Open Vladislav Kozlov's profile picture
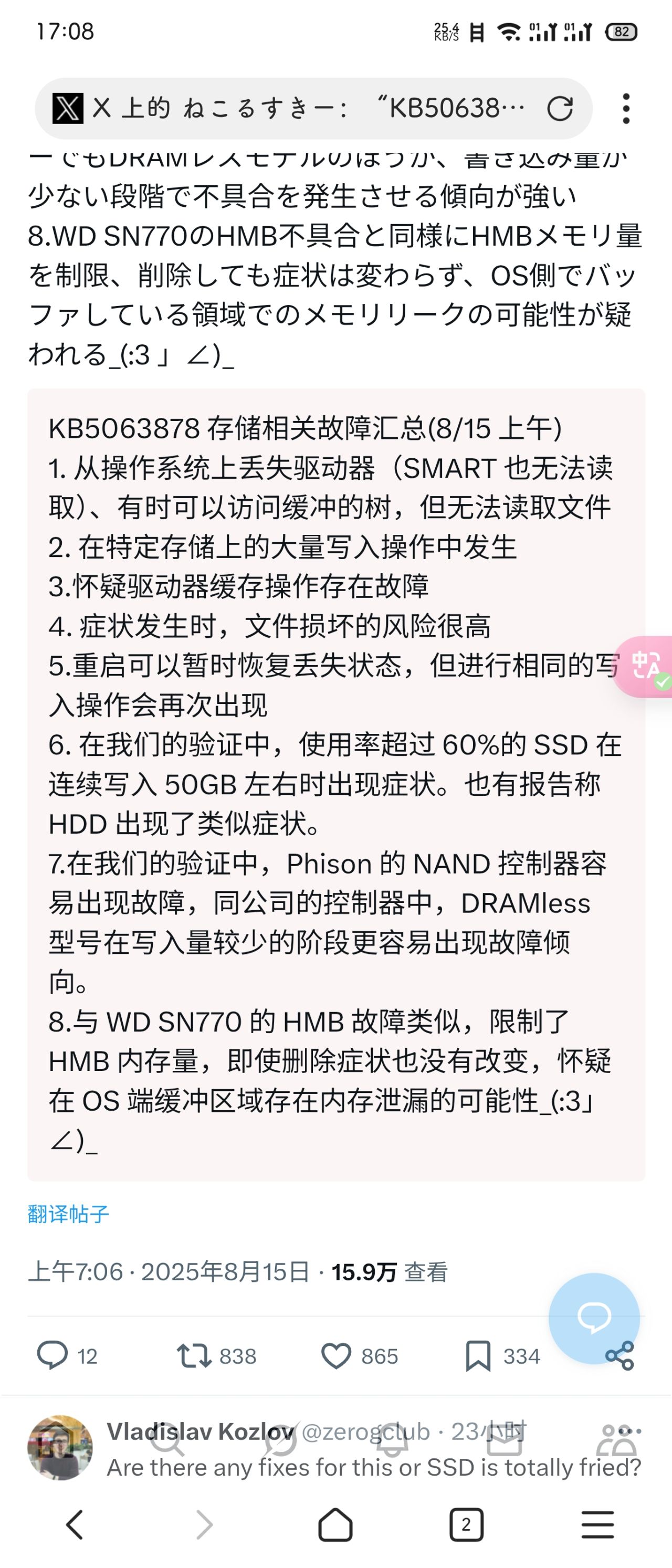The image size is (672, 1568). (60, 1447)
